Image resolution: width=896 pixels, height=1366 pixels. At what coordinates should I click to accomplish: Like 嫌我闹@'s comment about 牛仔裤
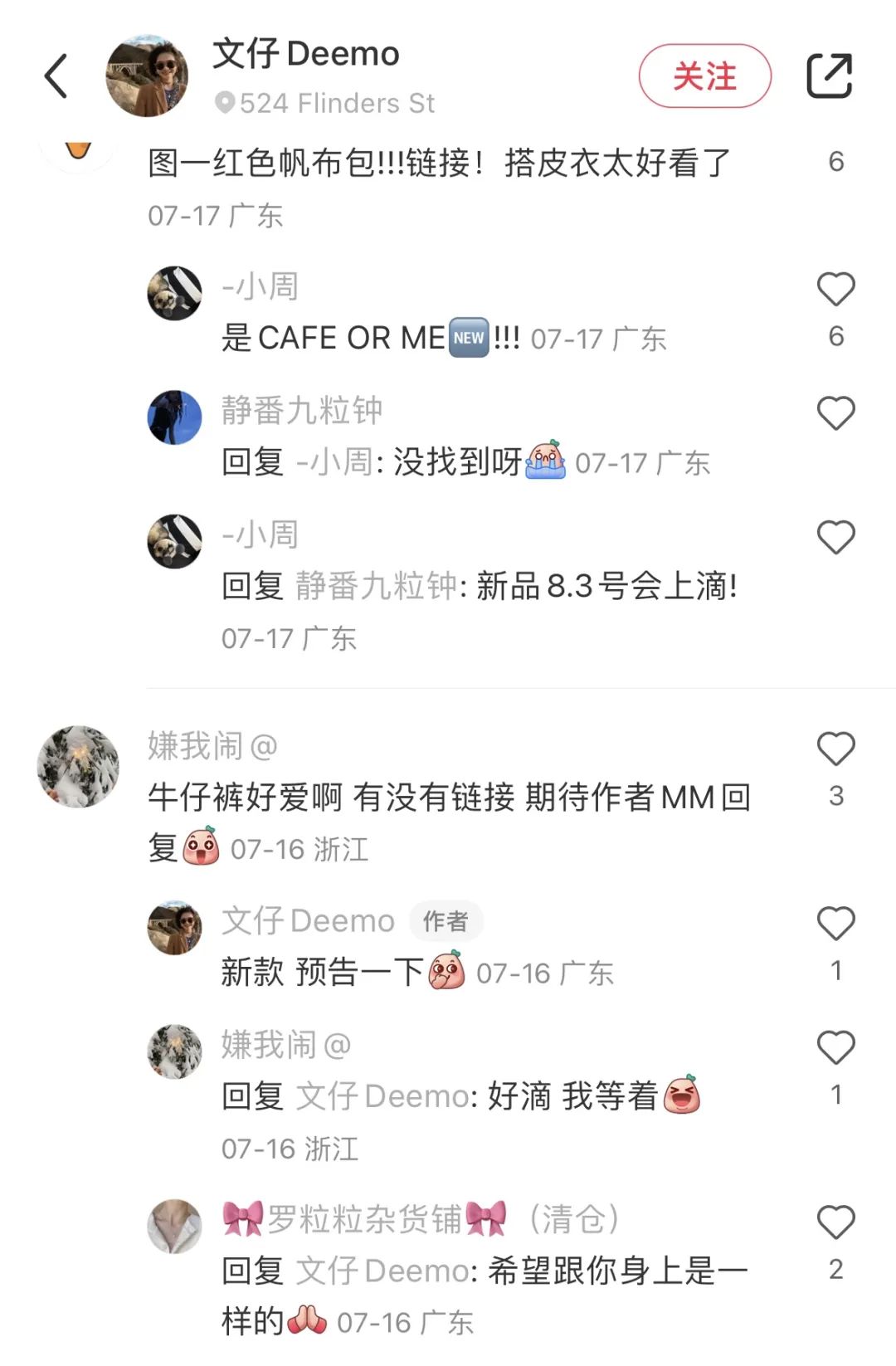(x=835, y=749)
